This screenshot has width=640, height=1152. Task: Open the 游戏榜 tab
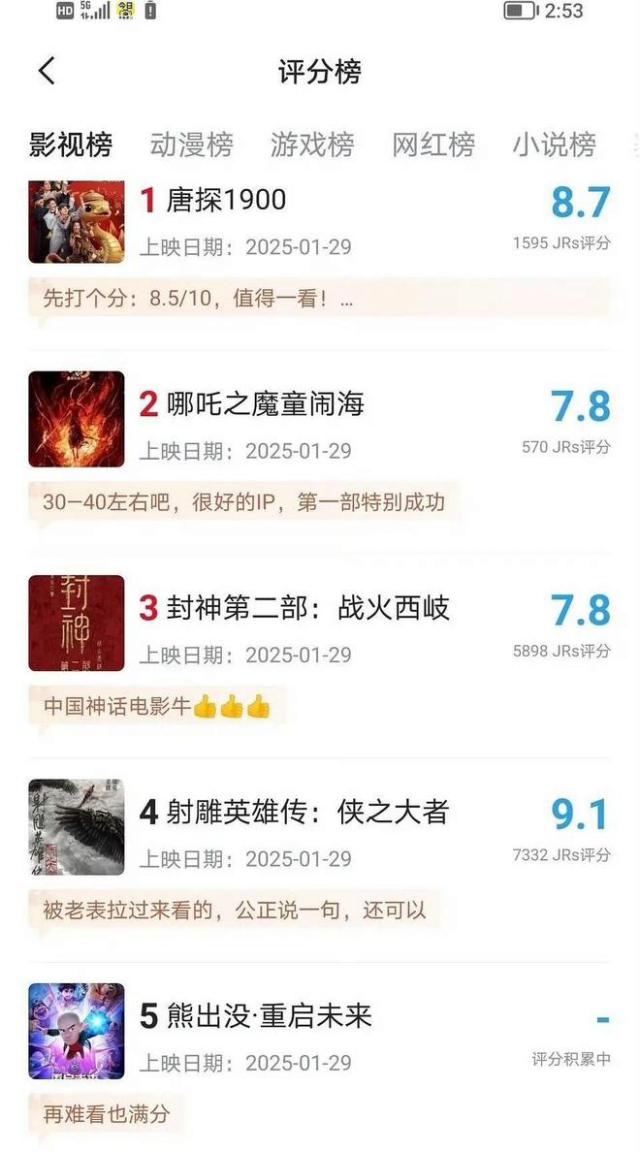point(312,145)
